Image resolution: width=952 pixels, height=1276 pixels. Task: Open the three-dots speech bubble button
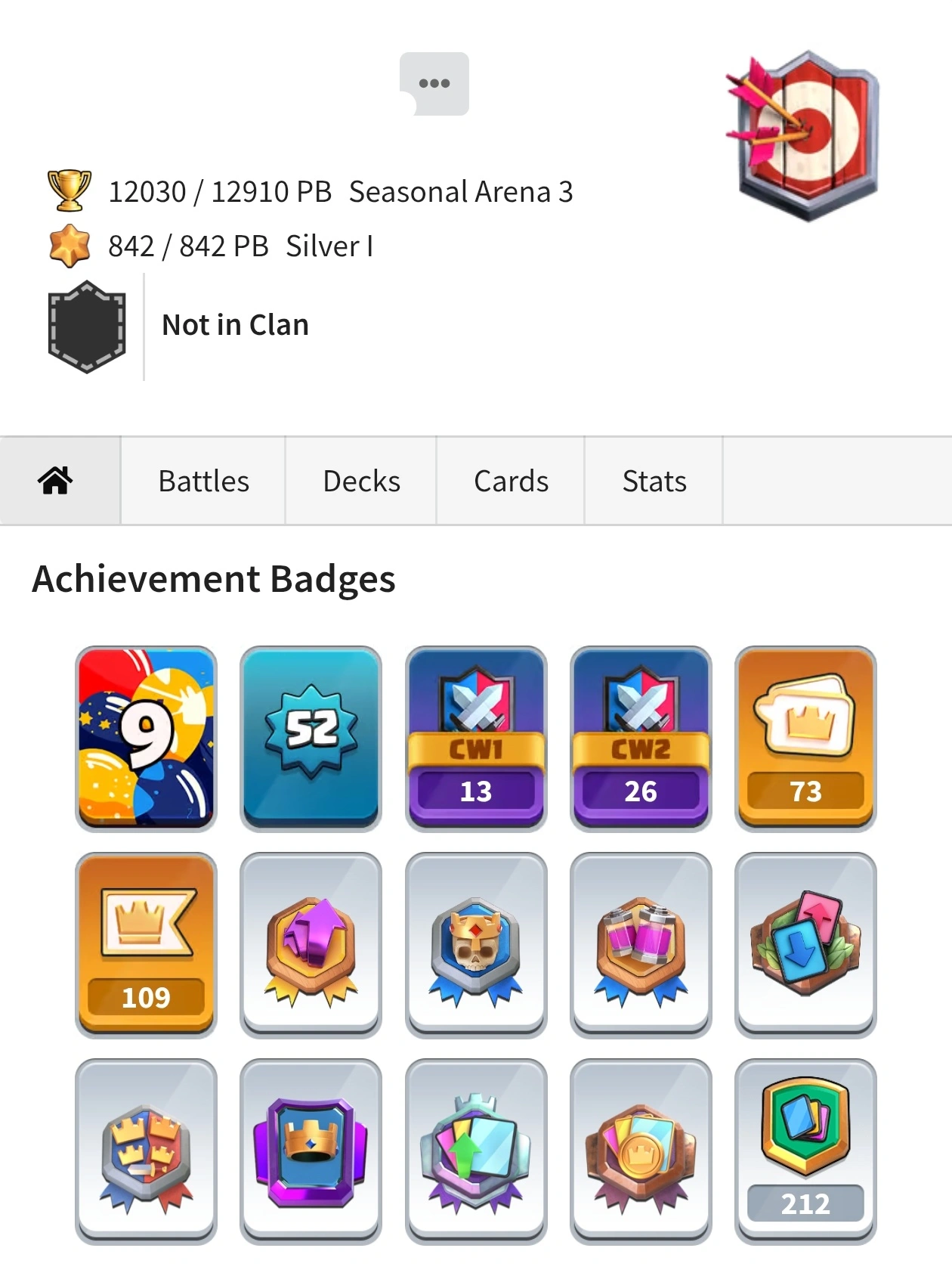pos(434,84)
